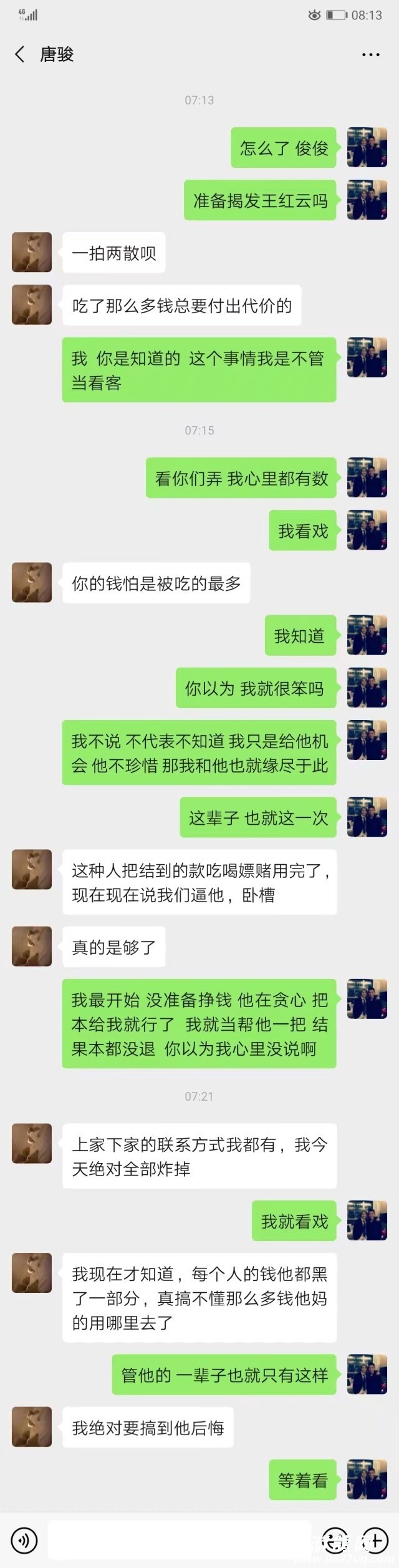The image size is (399, 1568).
Task: Open the plus attachment menu
Action: (376, 1541)
